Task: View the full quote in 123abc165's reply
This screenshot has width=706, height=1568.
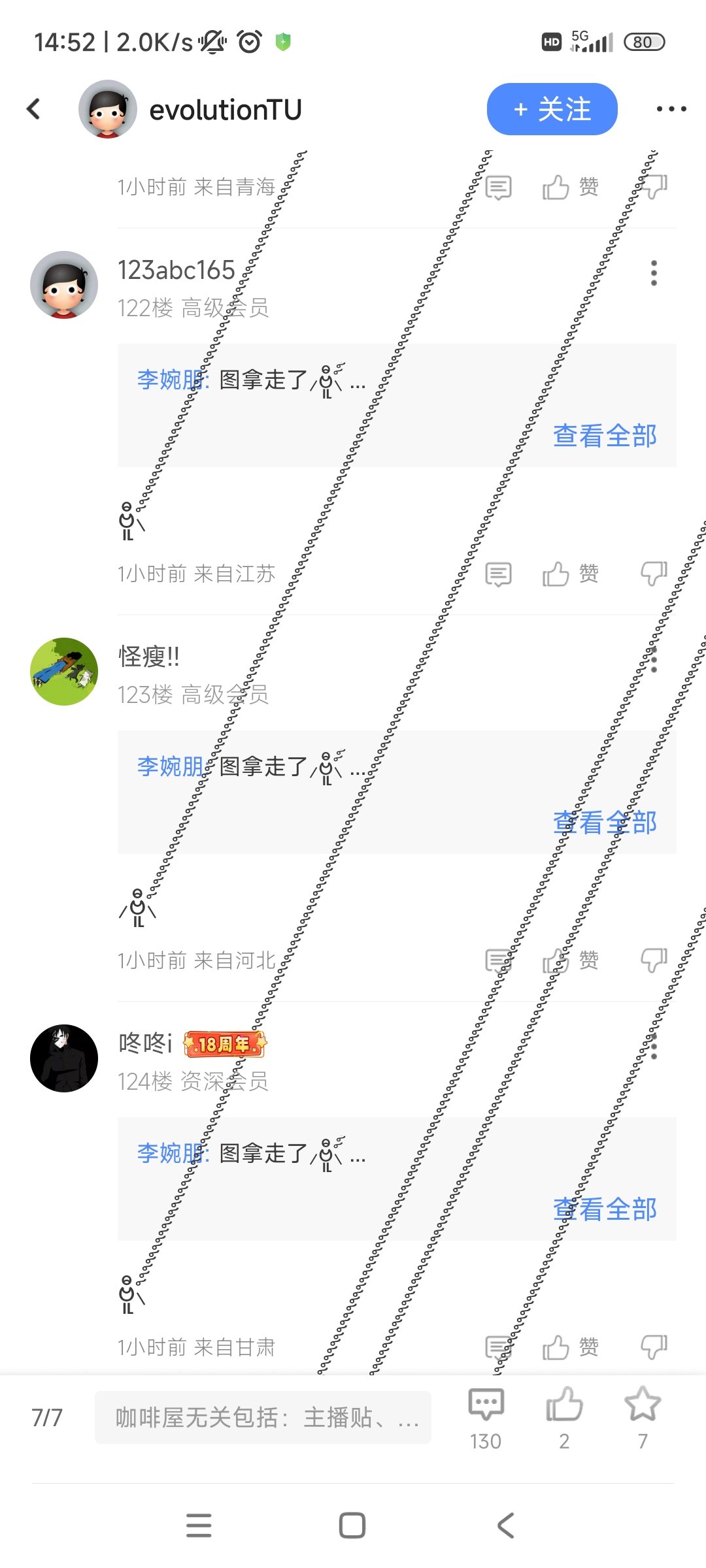Action: [605, 436]
